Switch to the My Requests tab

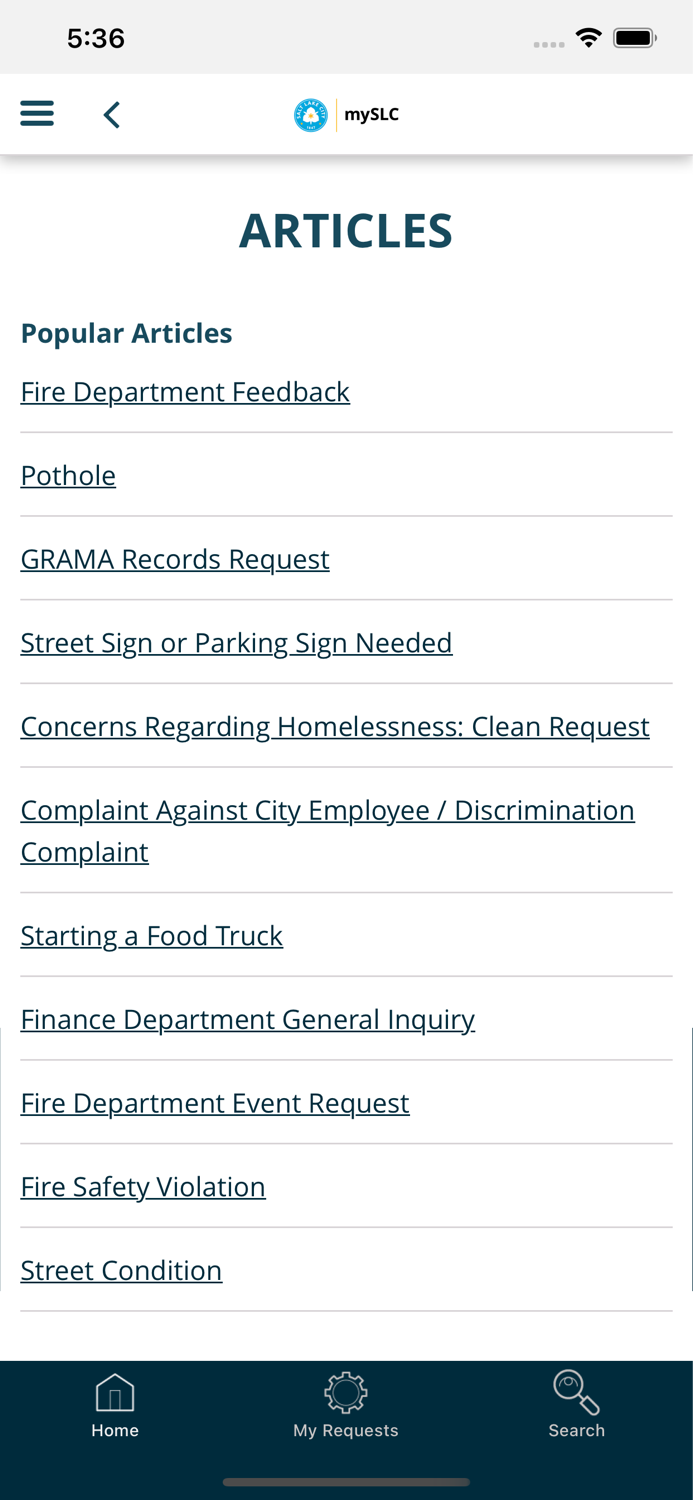[x=346, y=1406]
